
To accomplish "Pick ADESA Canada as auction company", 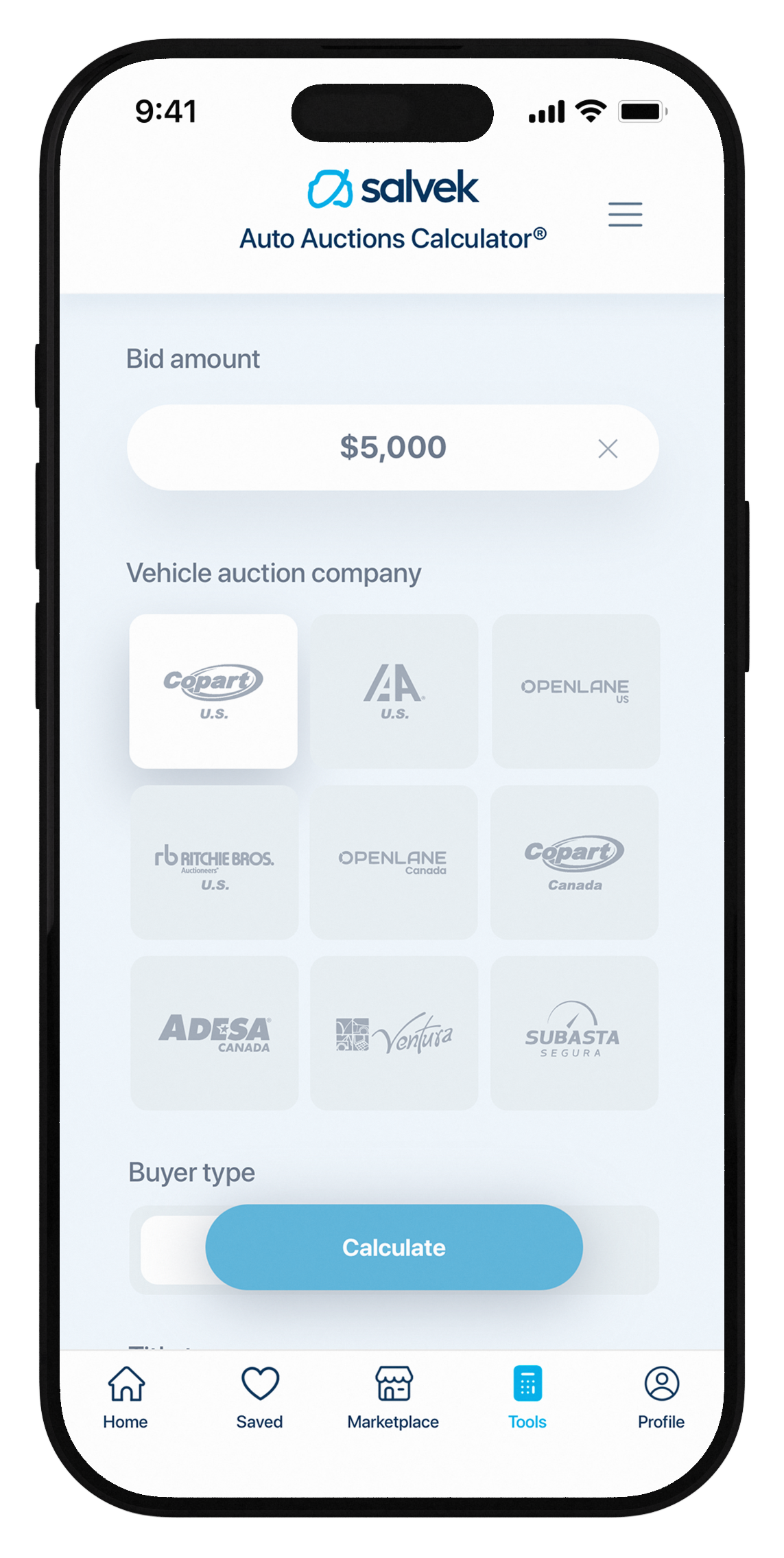I will 214,1032.
